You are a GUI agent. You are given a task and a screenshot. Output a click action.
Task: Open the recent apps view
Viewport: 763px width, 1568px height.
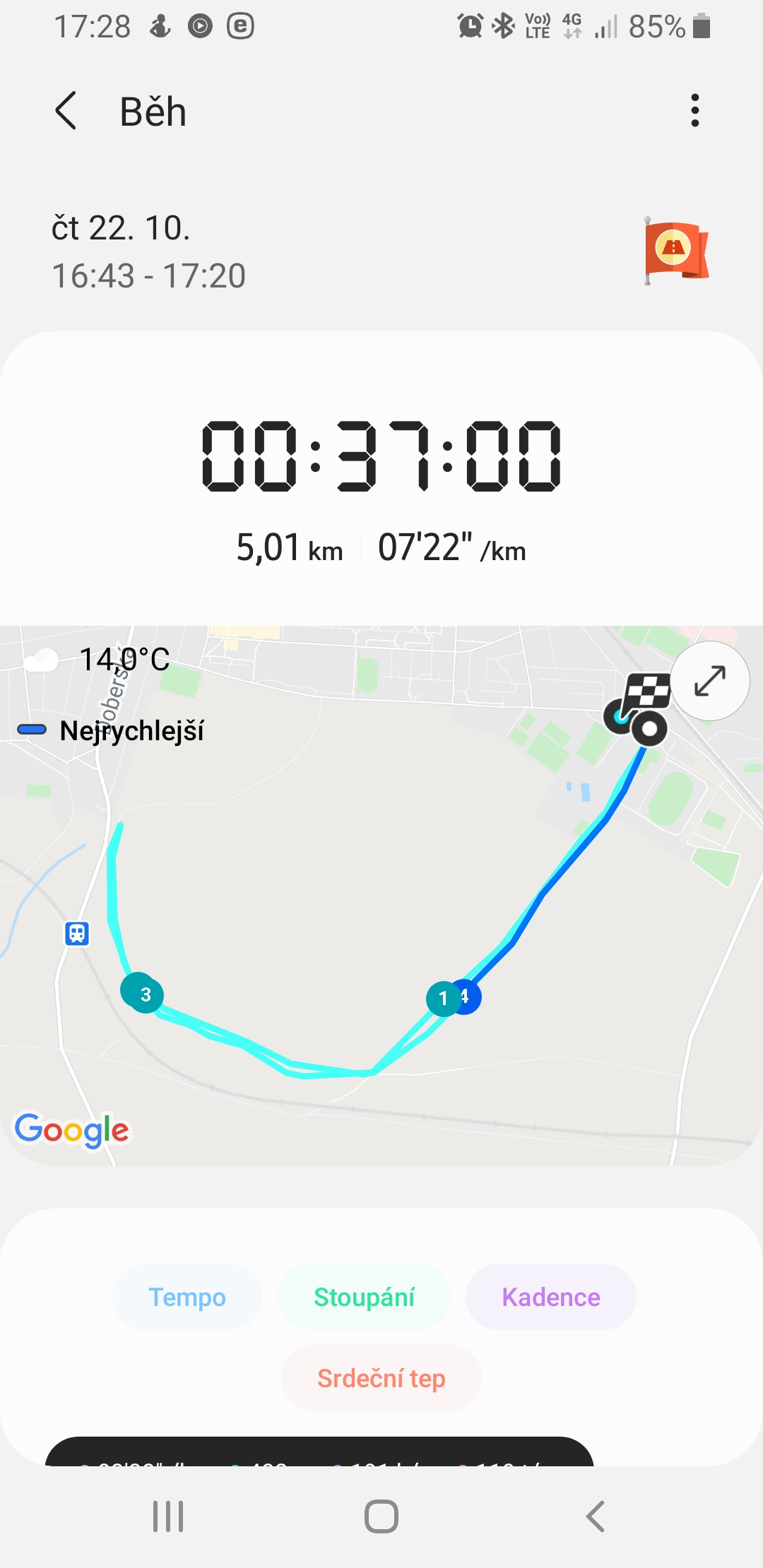(x=168, y=1516)
